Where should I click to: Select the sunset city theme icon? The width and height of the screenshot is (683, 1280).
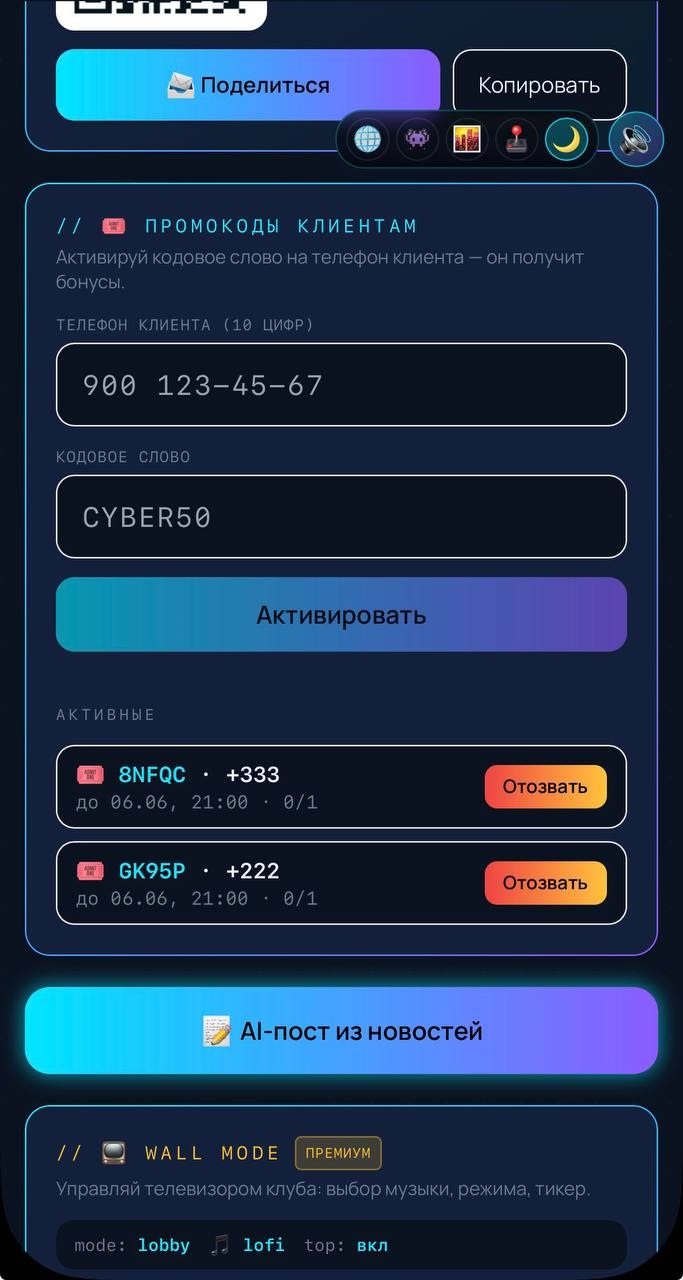point(467,139)
